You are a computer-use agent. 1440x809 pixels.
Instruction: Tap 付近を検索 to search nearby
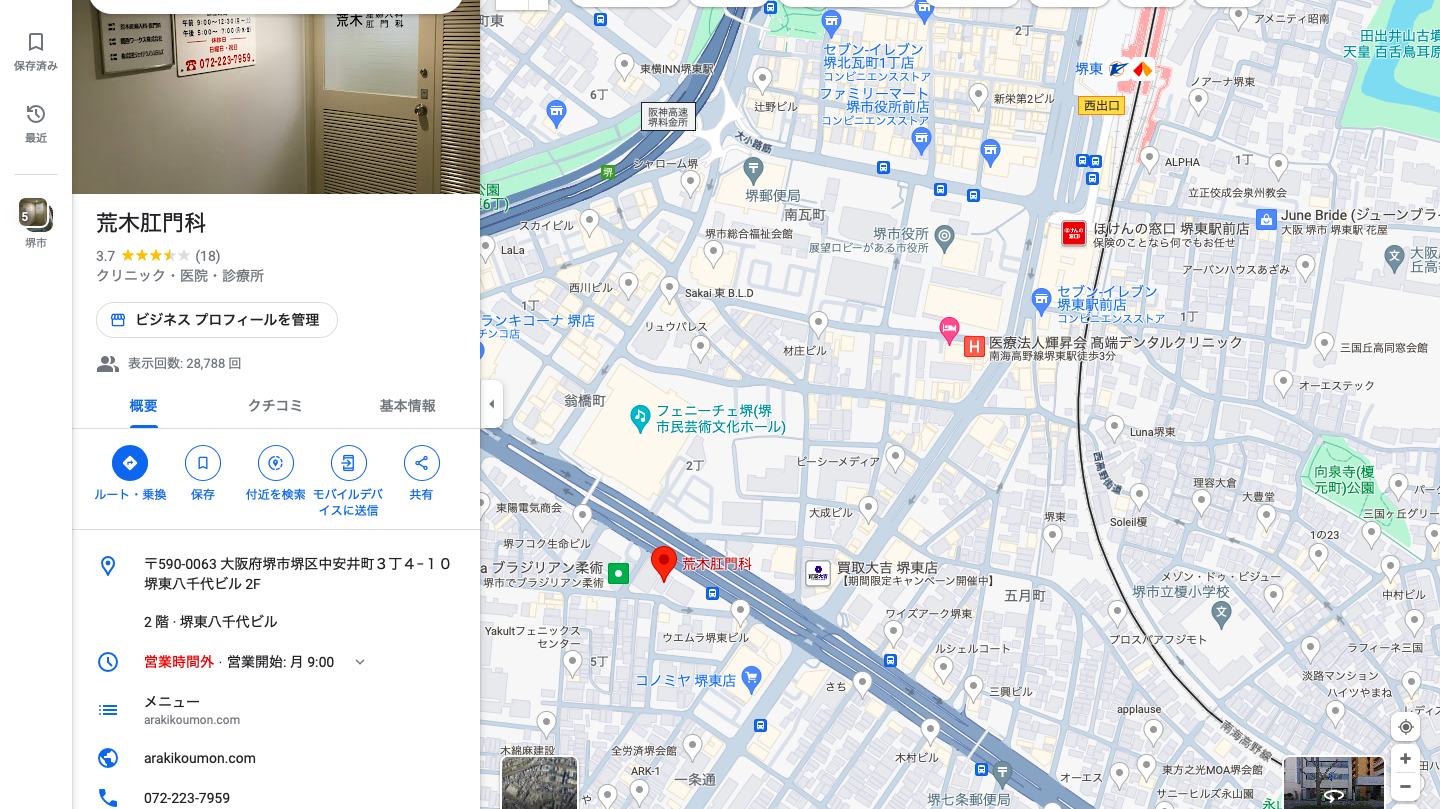276,463
